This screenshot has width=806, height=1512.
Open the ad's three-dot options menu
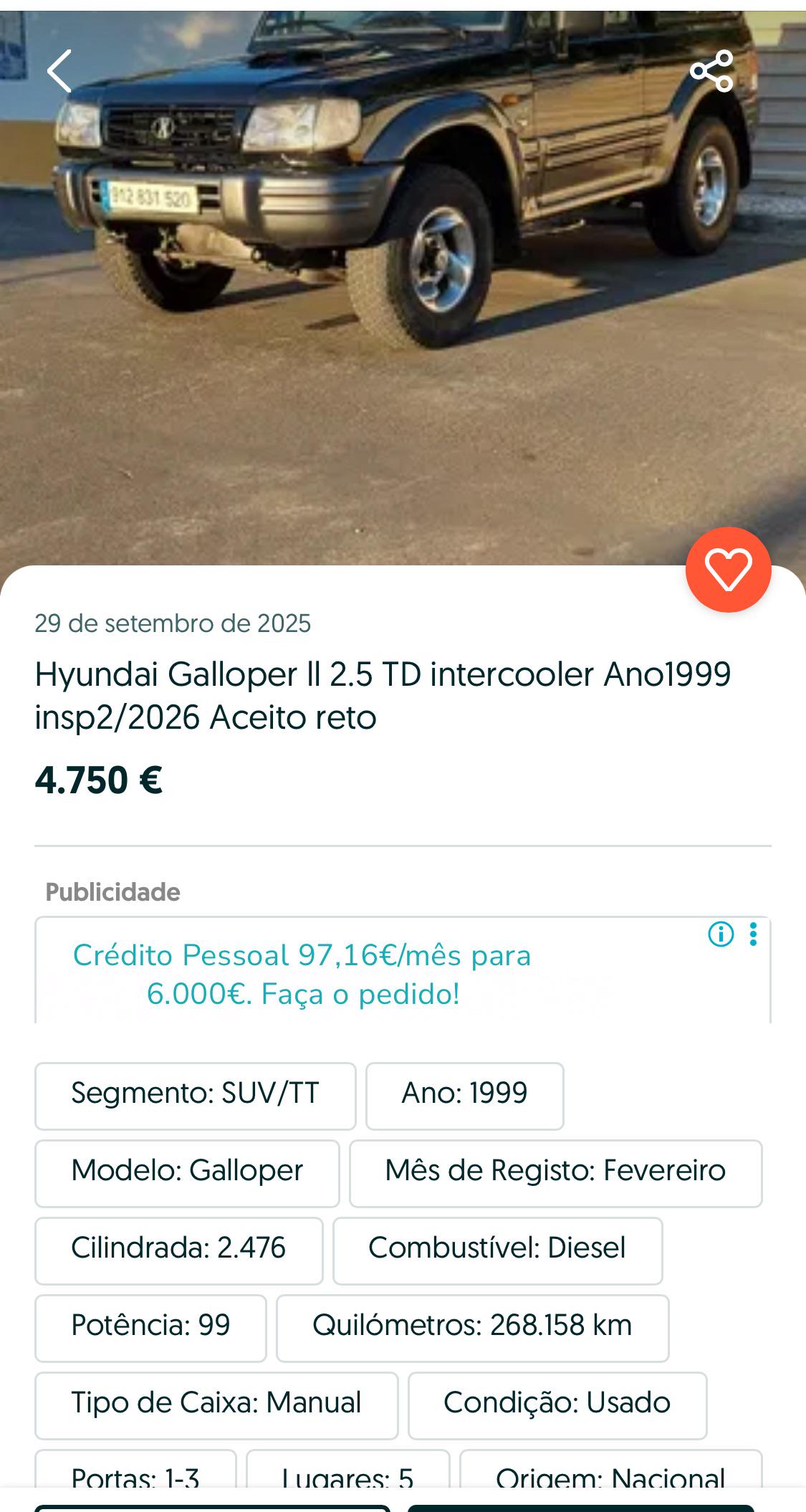[x=753, y=934]
